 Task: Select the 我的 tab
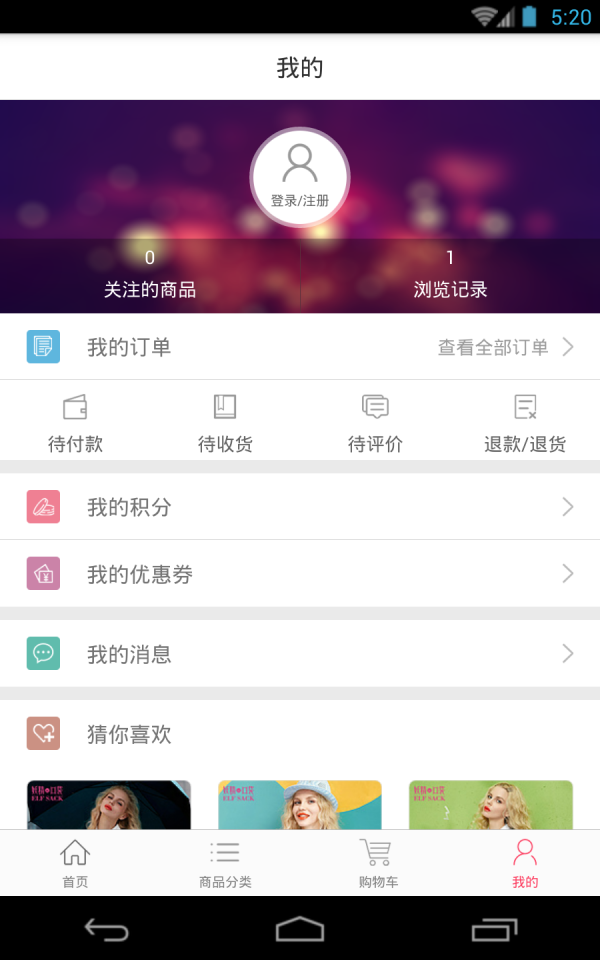(525, 864)
